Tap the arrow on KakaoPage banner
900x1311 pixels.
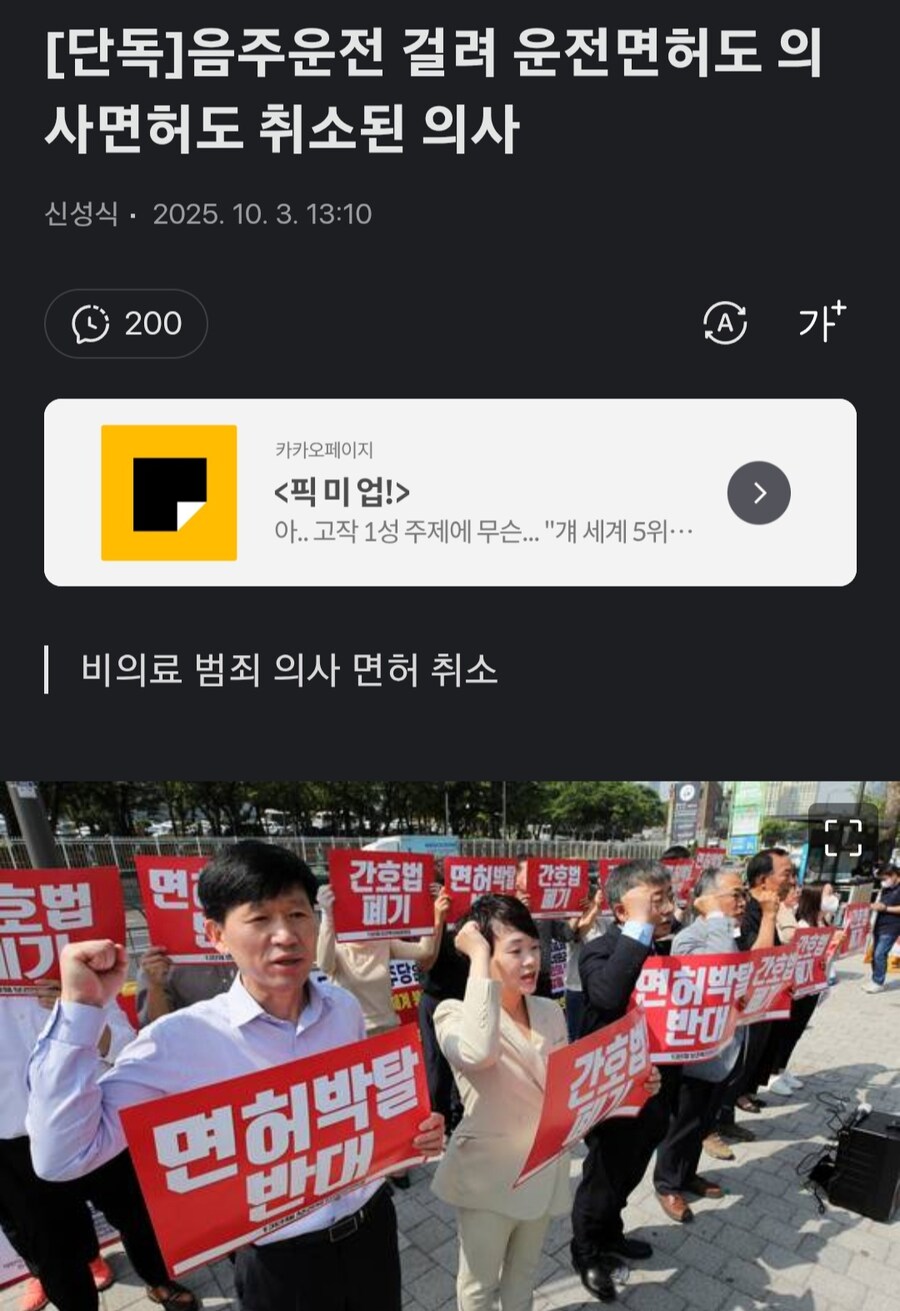coord(758,492)
